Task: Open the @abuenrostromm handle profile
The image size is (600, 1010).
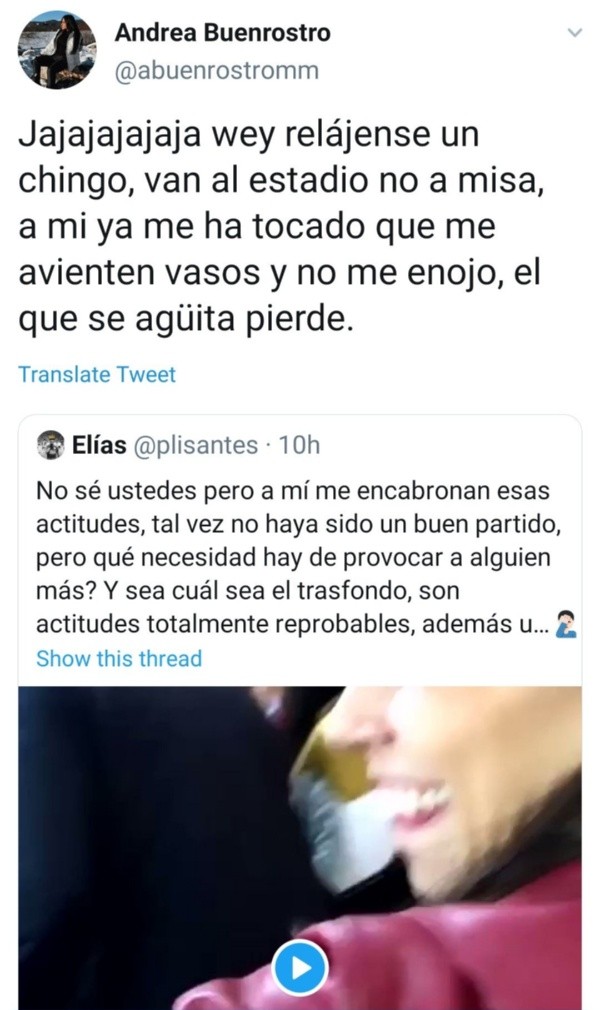Action: point(217,70)
